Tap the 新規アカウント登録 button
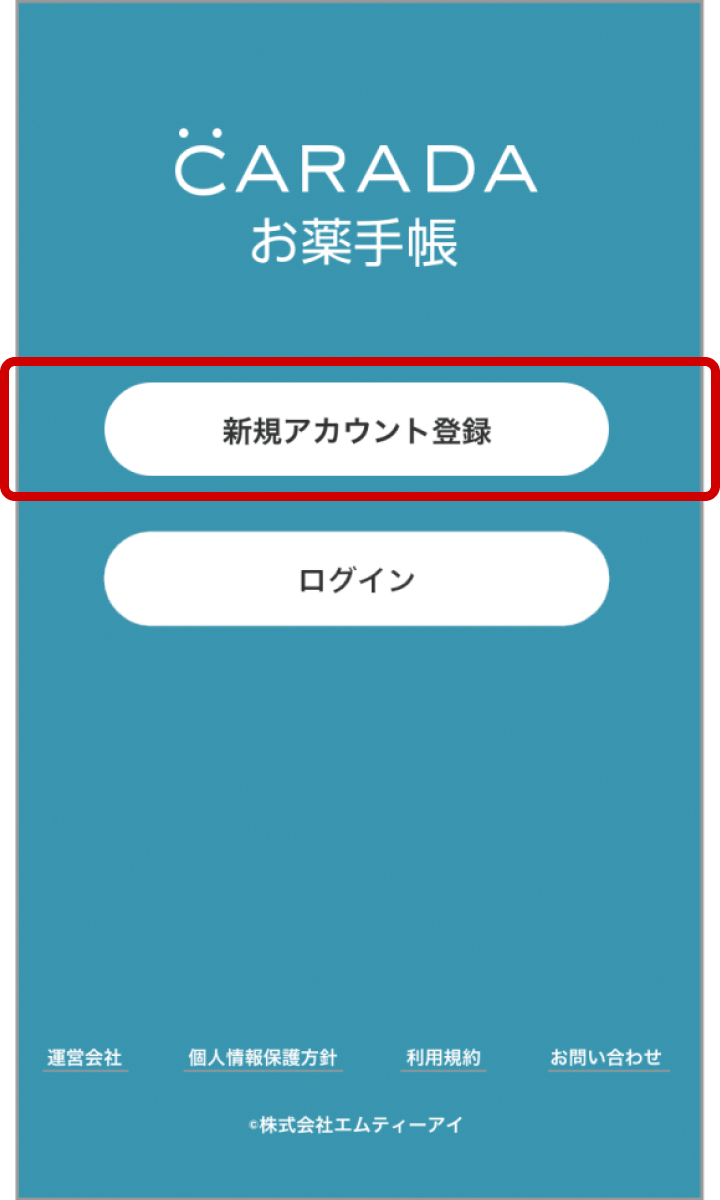 356,429
